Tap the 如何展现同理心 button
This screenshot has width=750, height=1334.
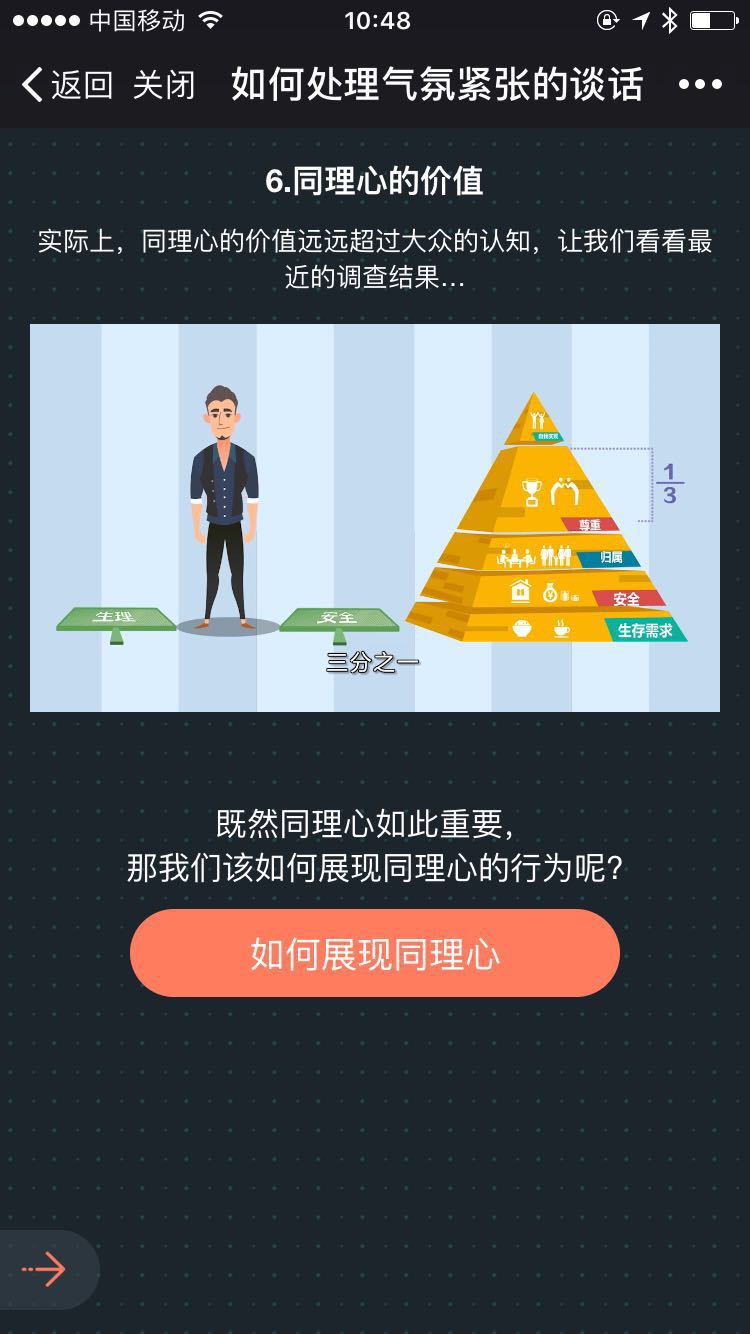click(x=375, y=953)
